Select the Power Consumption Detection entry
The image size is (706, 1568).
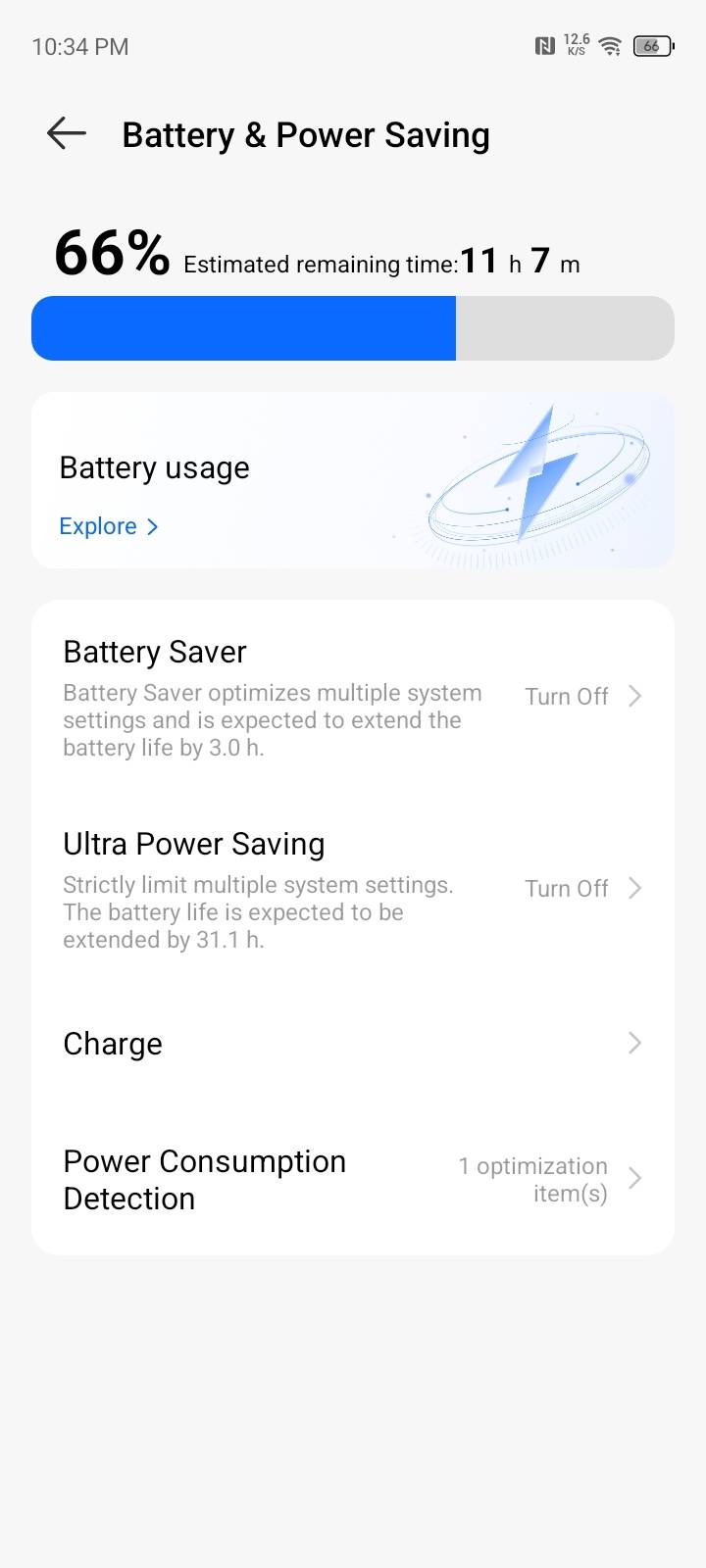click(204, 1179)
